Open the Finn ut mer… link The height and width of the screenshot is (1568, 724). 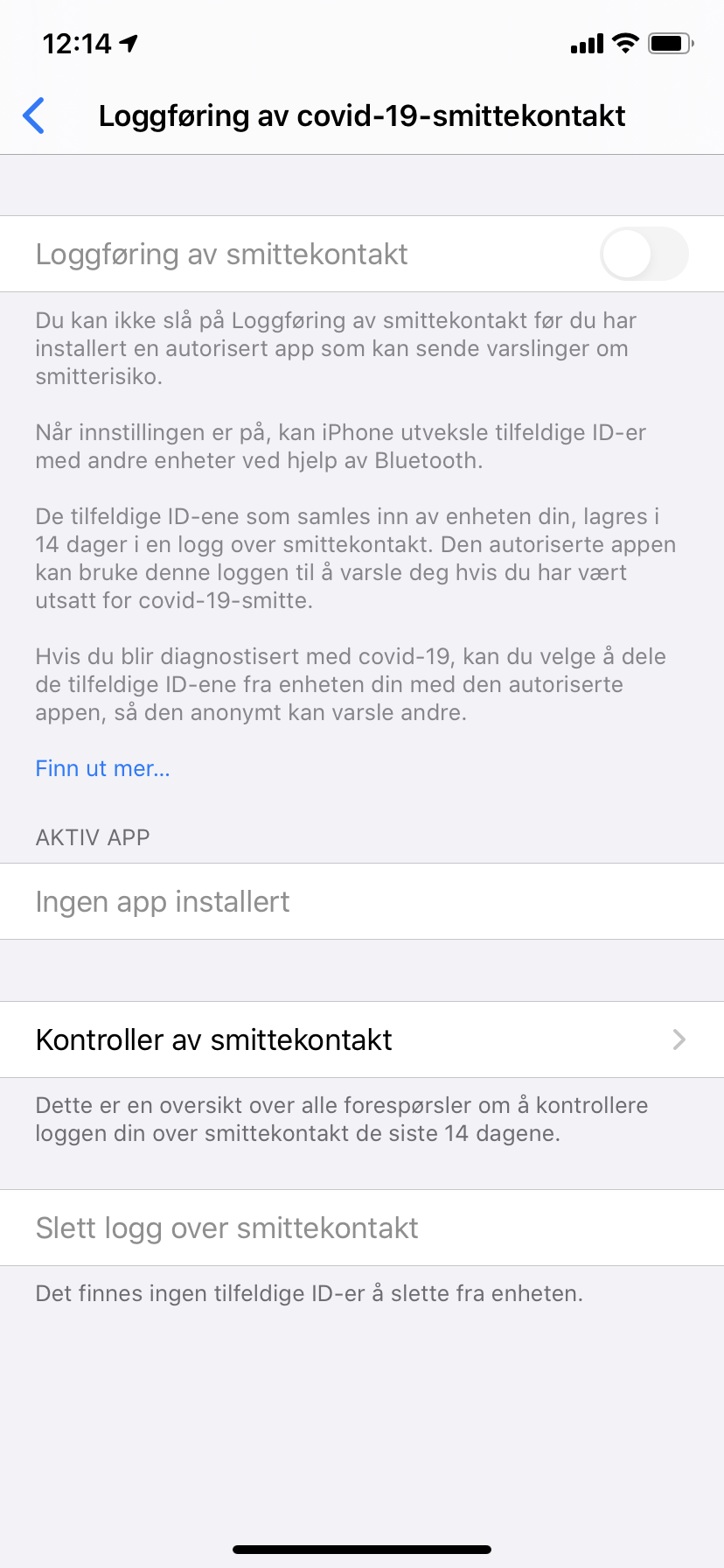102,768
